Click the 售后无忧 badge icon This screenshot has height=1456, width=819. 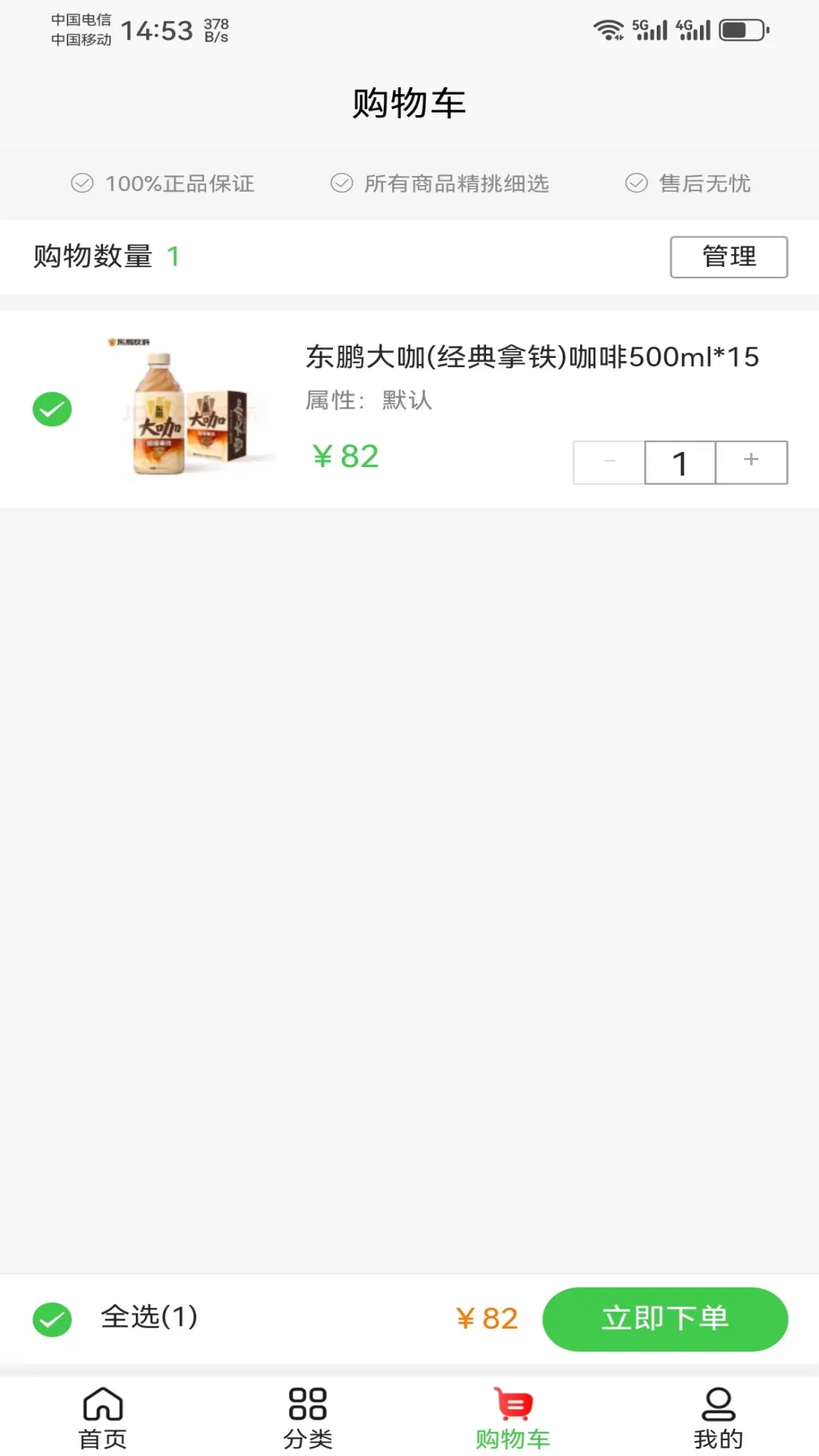click(635, 183)
